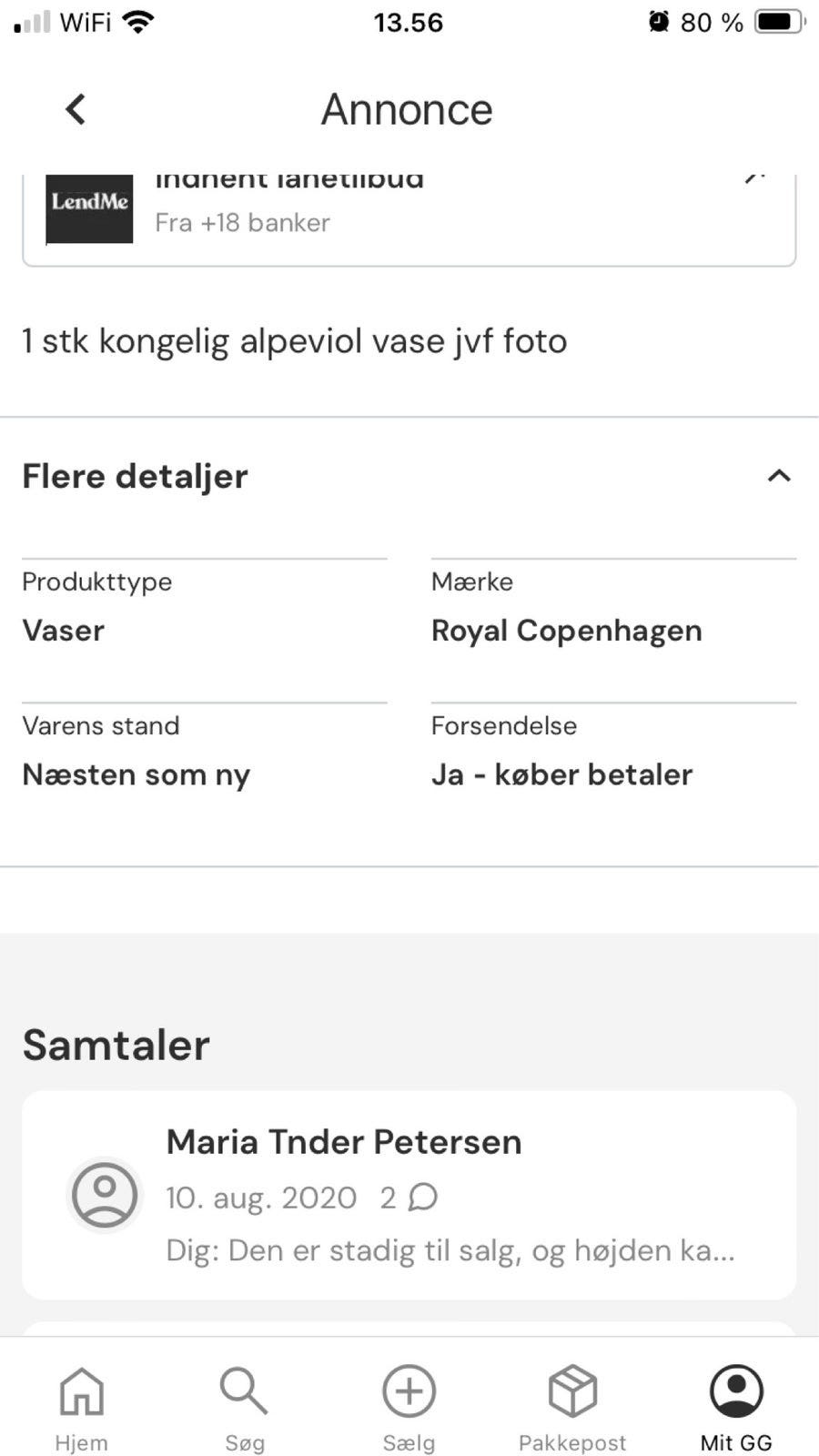Tap Maria's profile avatar icon
This screenshot has width=819, height=1456.
104,1195
